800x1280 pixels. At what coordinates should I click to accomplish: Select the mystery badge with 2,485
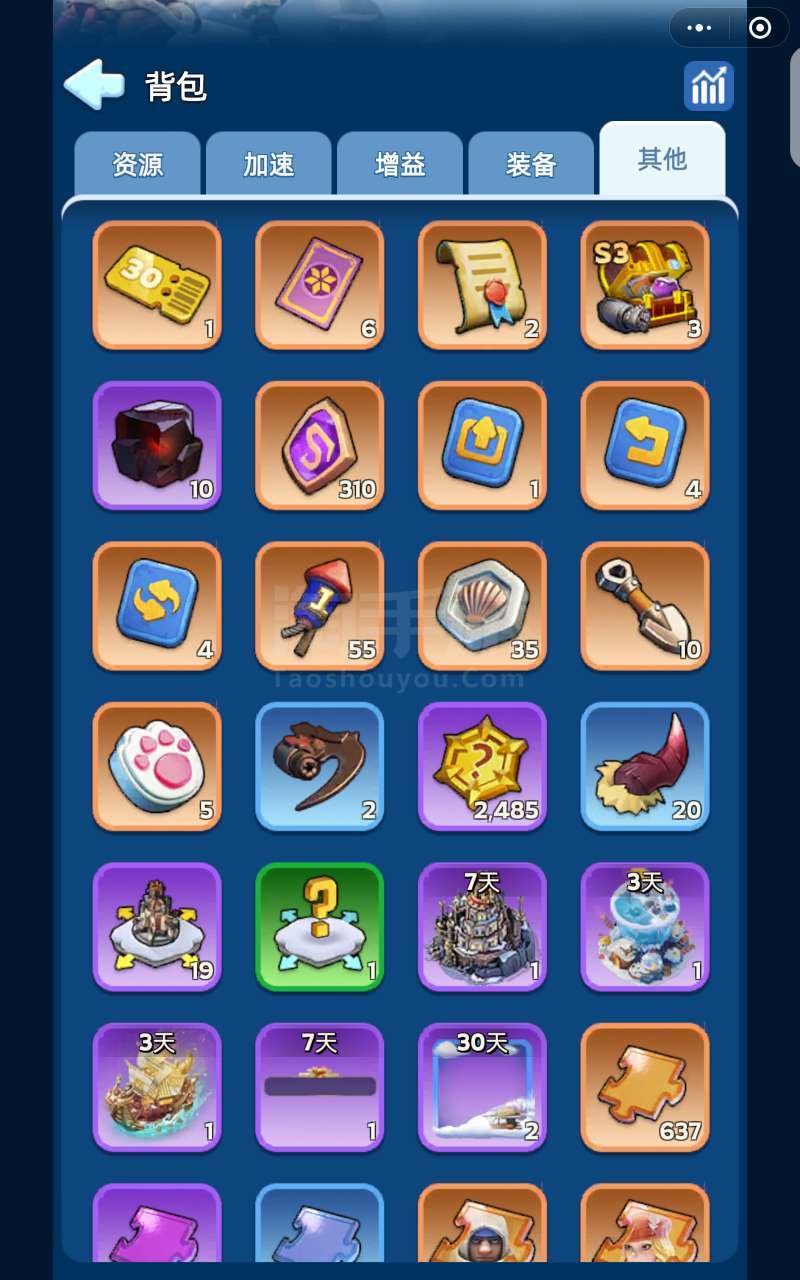[482, 767]
